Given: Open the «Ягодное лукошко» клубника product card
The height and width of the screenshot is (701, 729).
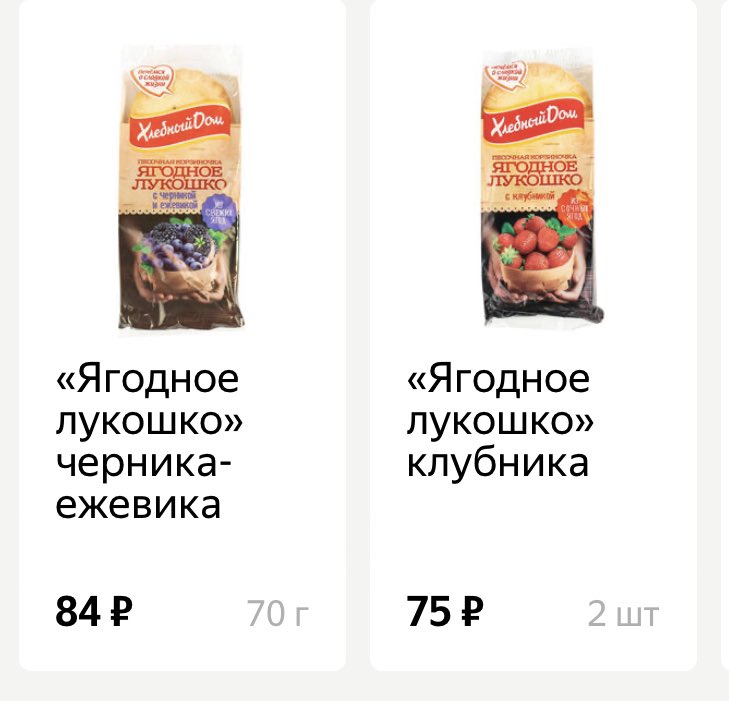Looking at the screenshot, I should [x=533, y=335].
